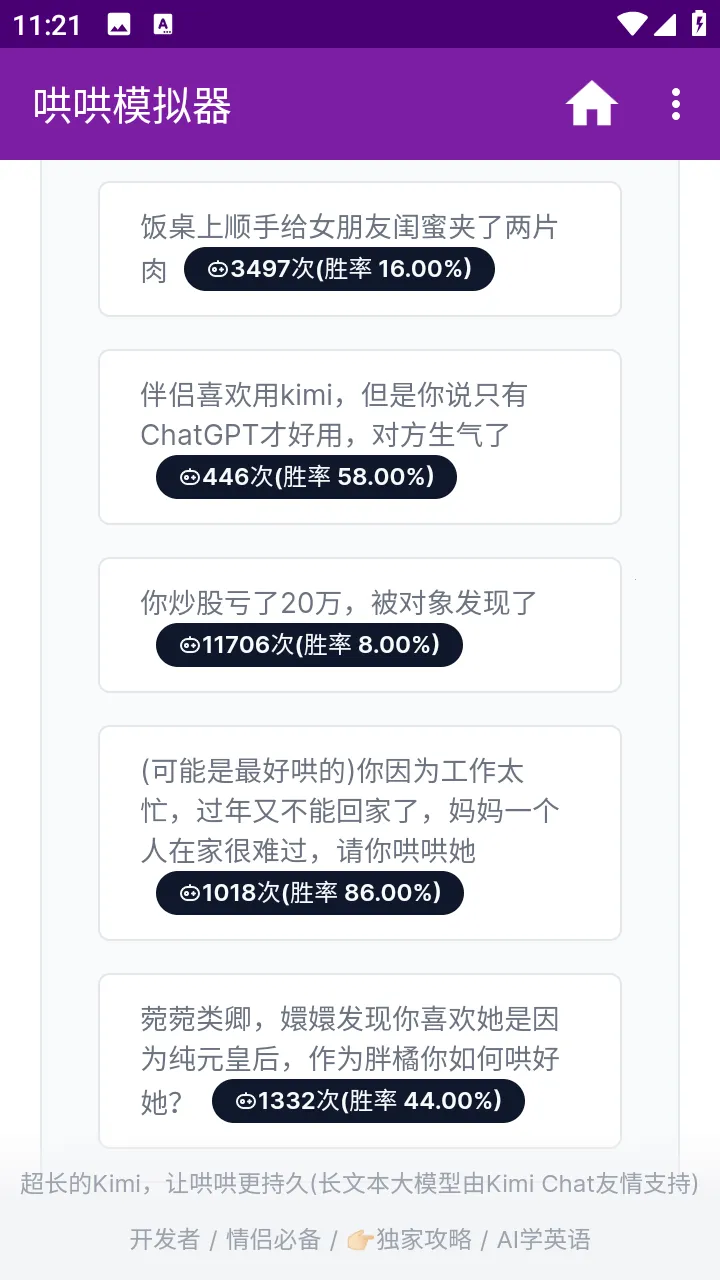This screenshot has height=1280, width=720.
Task: Open the overflow menu
Action: click(x=676, y=104)
